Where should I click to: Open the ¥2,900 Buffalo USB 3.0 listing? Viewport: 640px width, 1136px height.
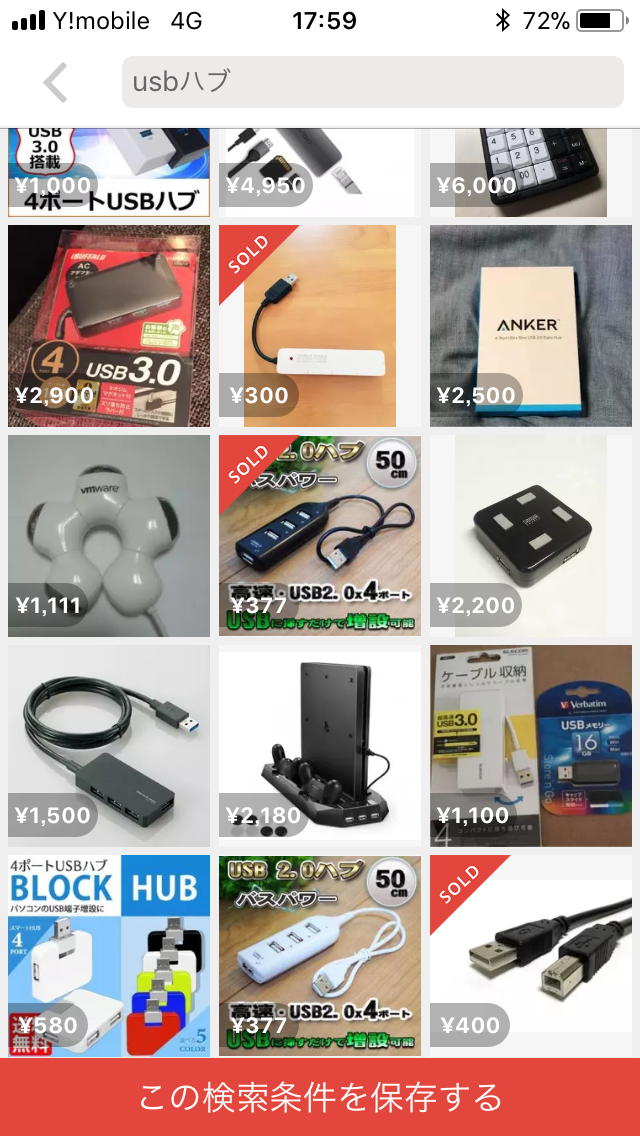point(109,325)
